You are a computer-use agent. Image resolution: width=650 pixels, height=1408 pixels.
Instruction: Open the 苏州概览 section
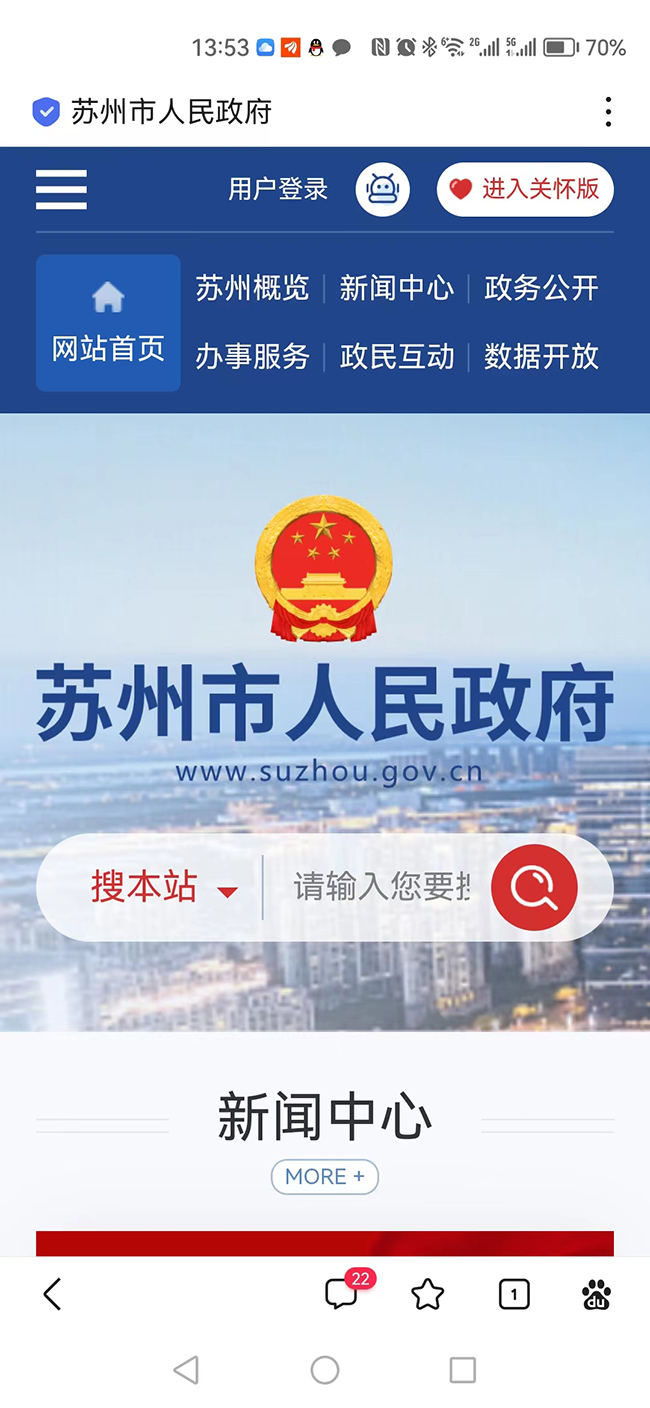click(x=252, y=288)
